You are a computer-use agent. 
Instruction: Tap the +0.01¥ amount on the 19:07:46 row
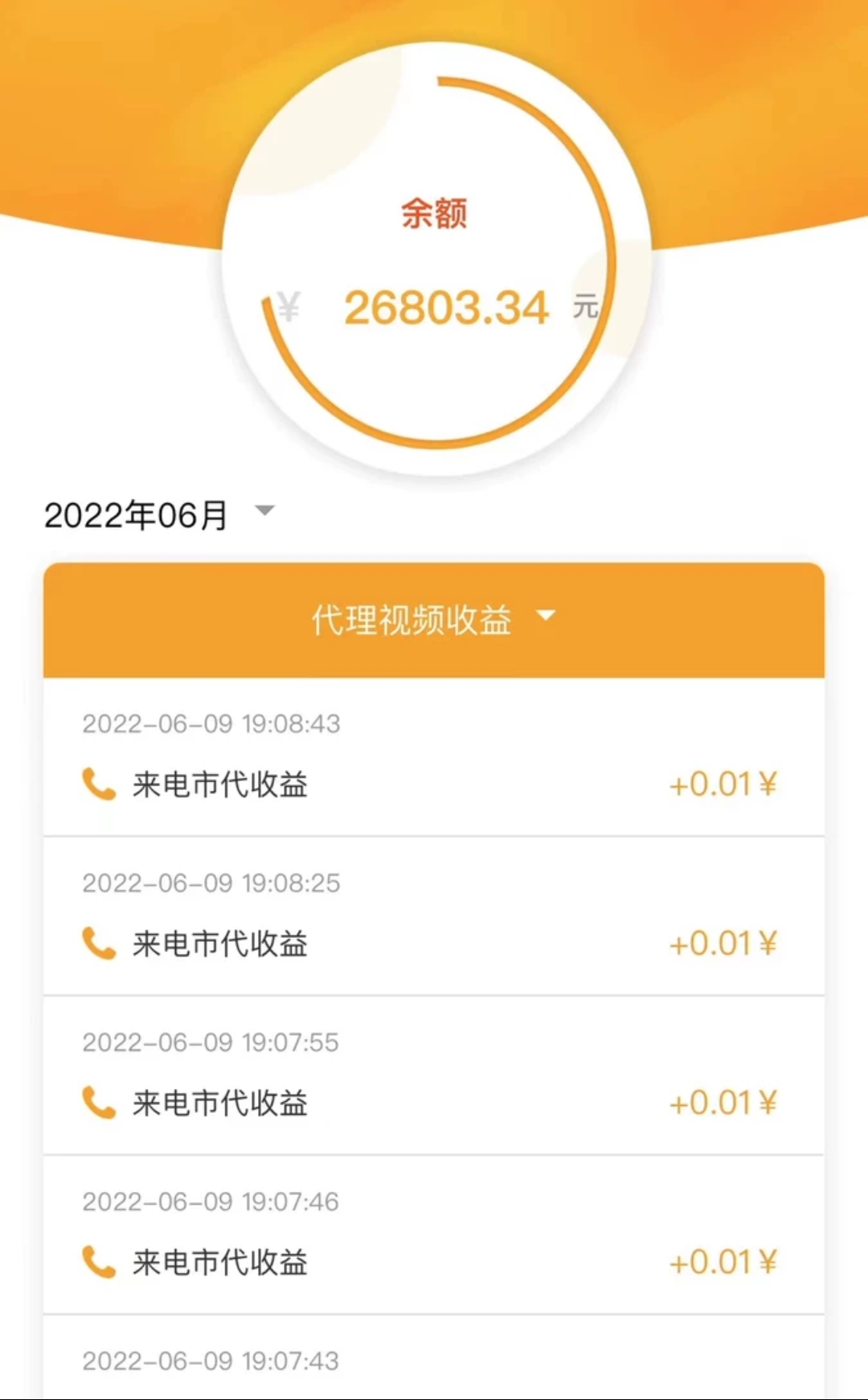[723, 1262]
